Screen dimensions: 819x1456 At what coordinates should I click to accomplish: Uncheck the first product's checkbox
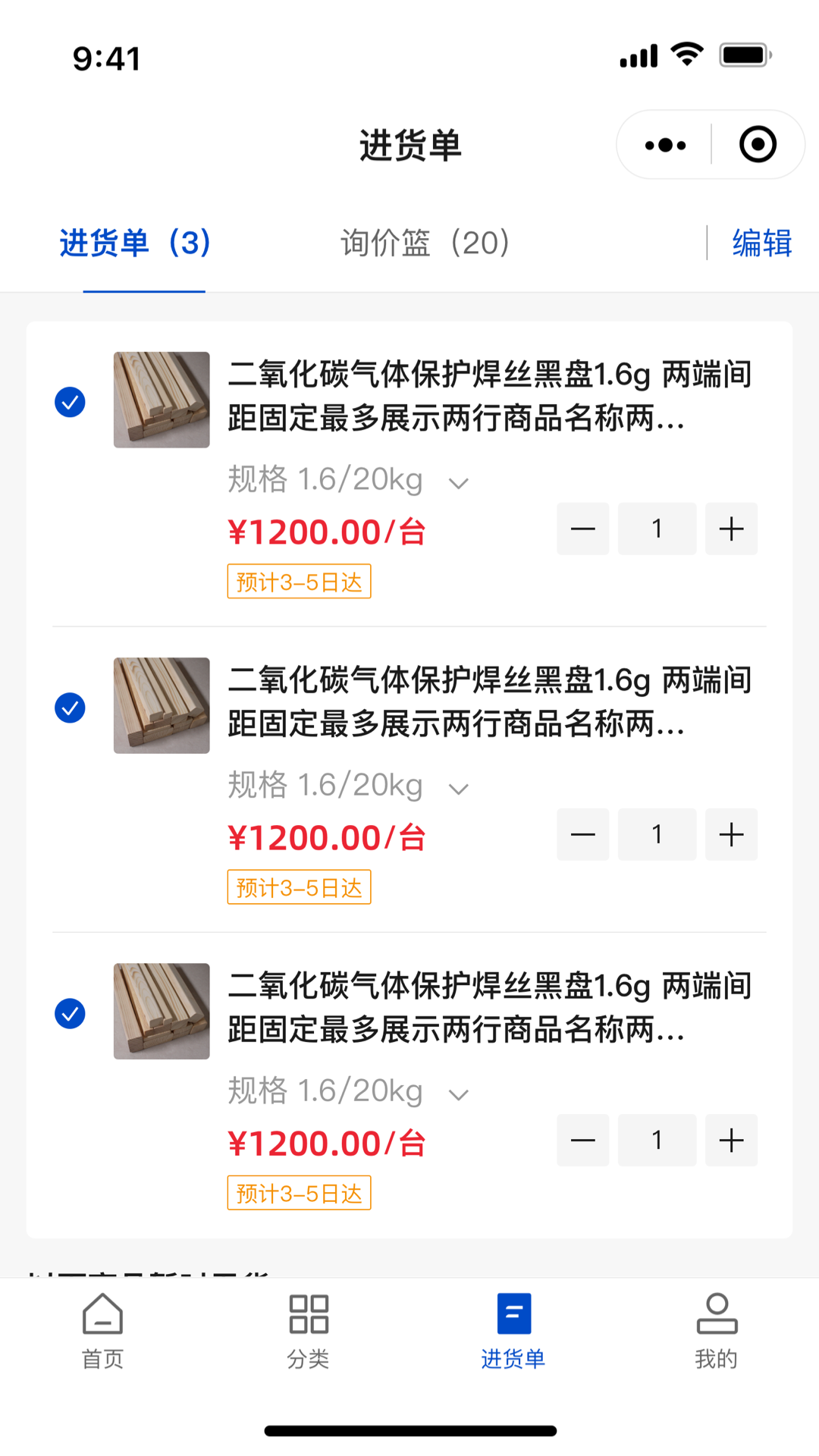(70, 402)
